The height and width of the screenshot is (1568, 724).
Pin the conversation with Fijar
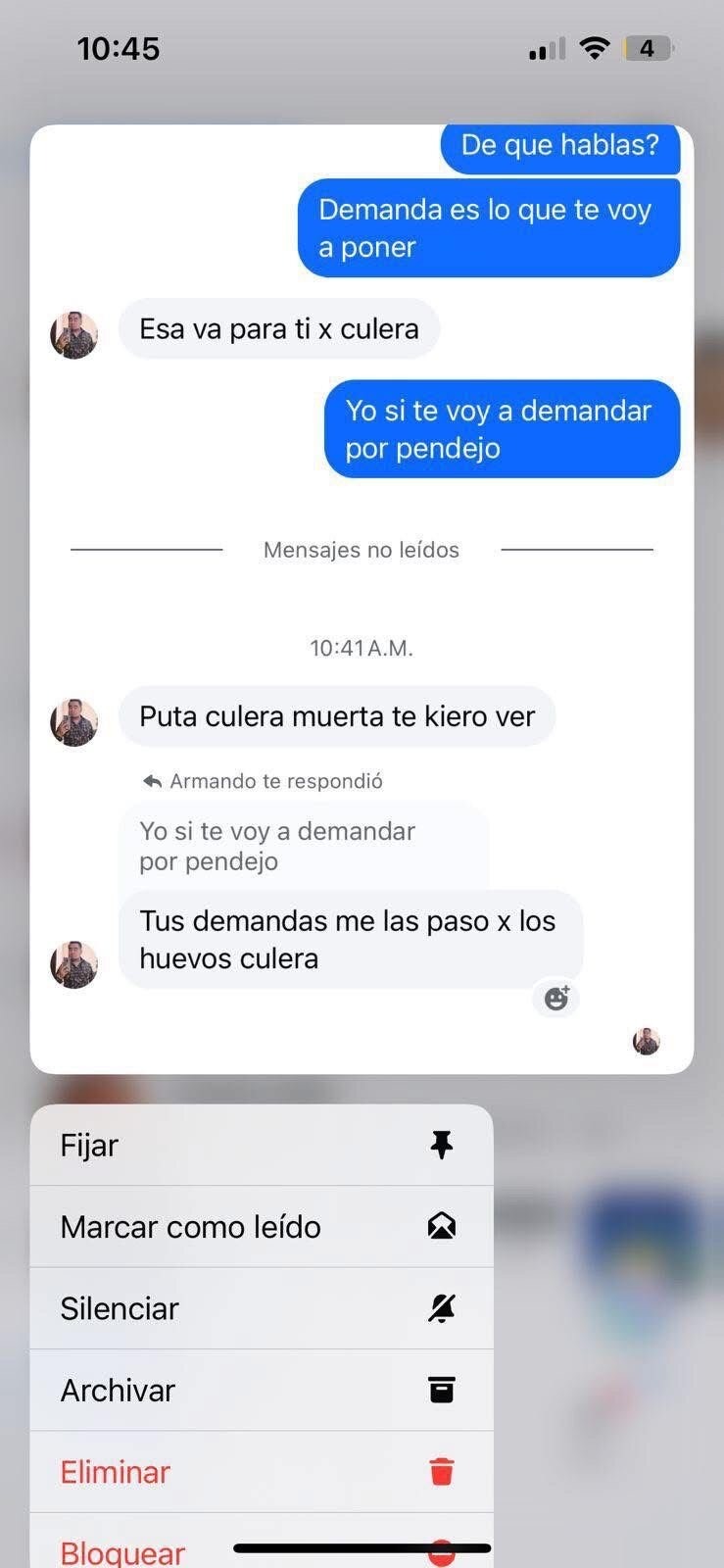pos(261,1145)
